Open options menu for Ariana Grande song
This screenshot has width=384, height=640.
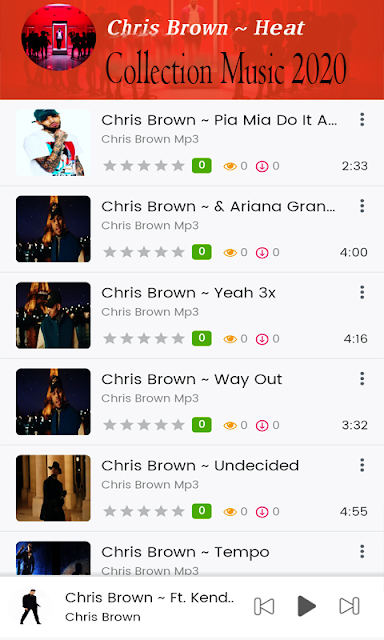click(x=362, y=206)
